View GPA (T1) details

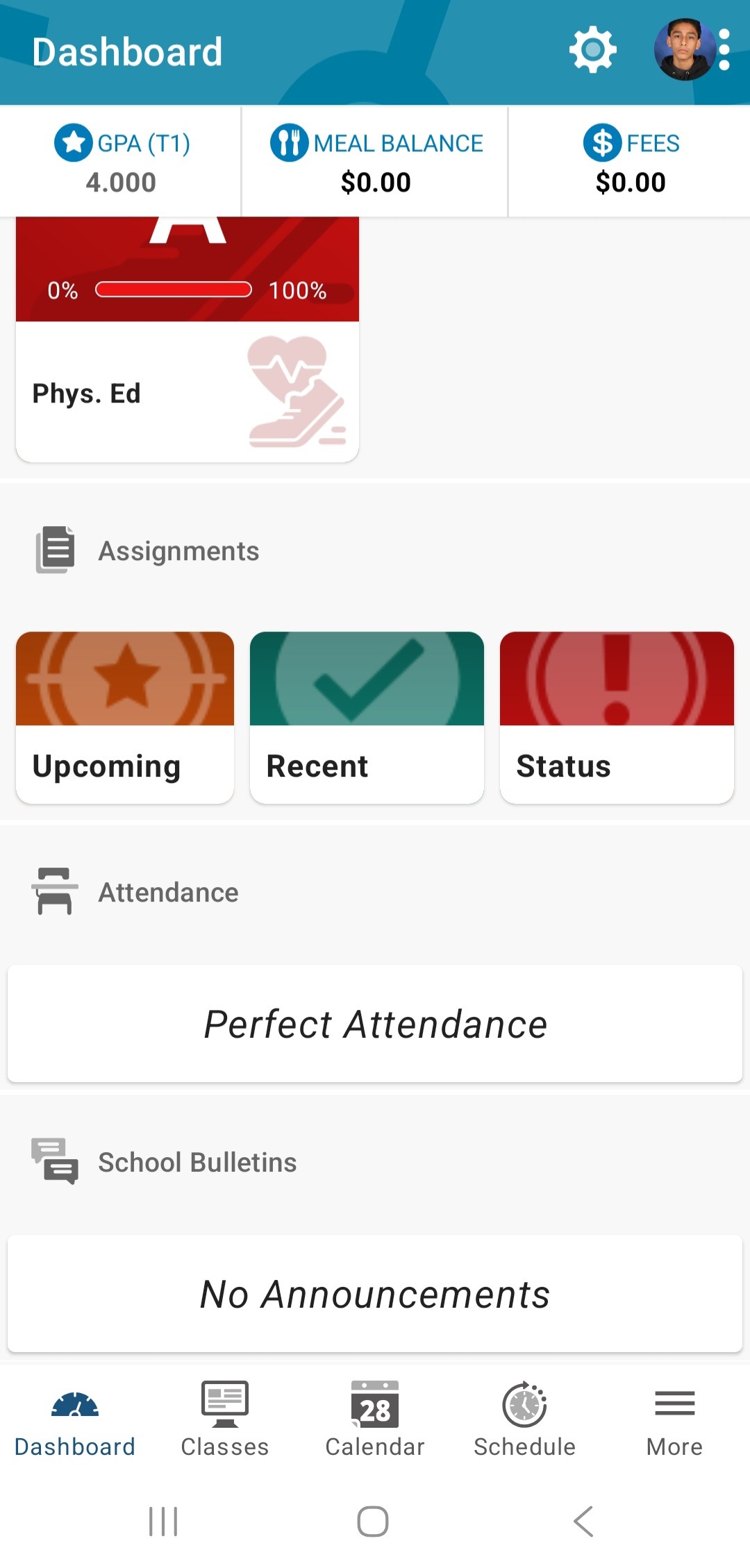122,162
